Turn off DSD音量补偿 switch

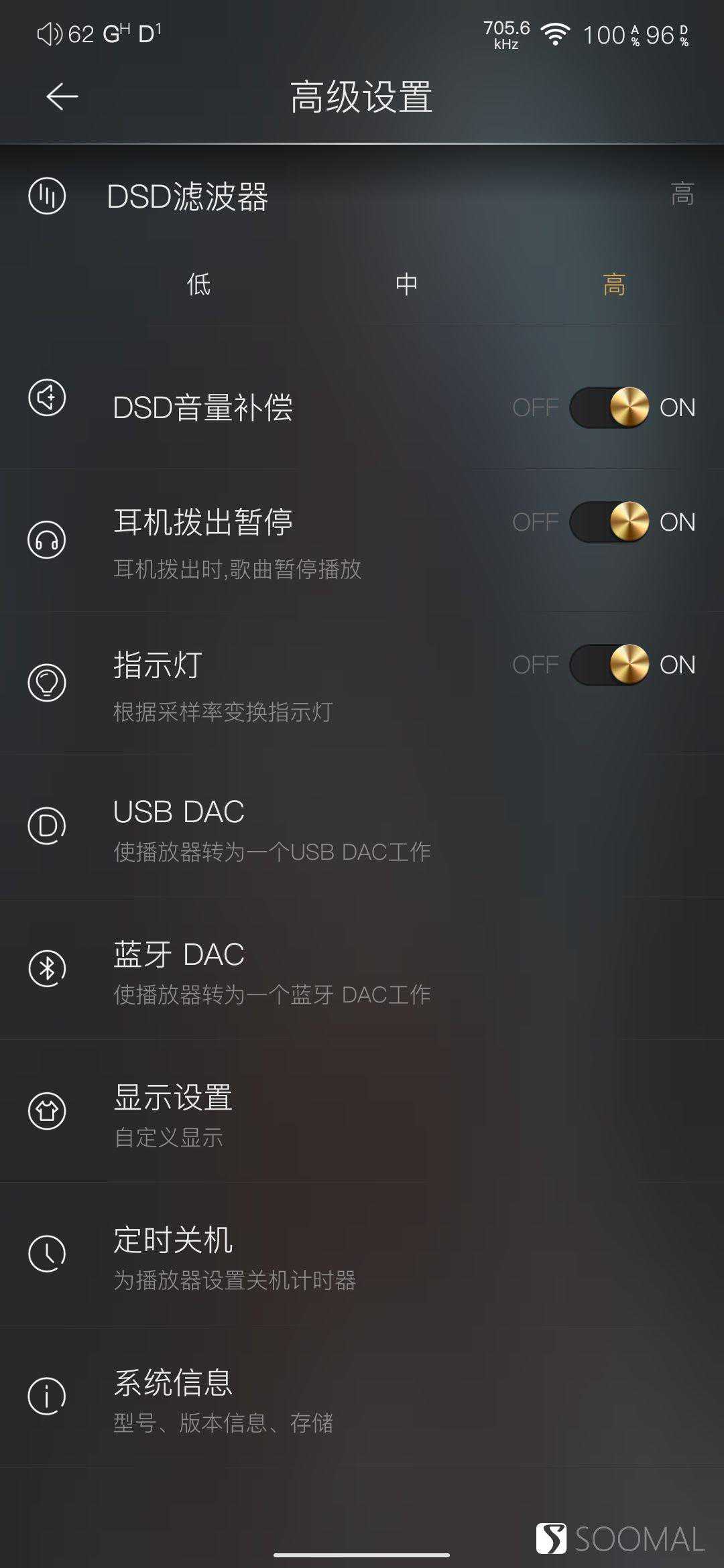click(609, 407)
